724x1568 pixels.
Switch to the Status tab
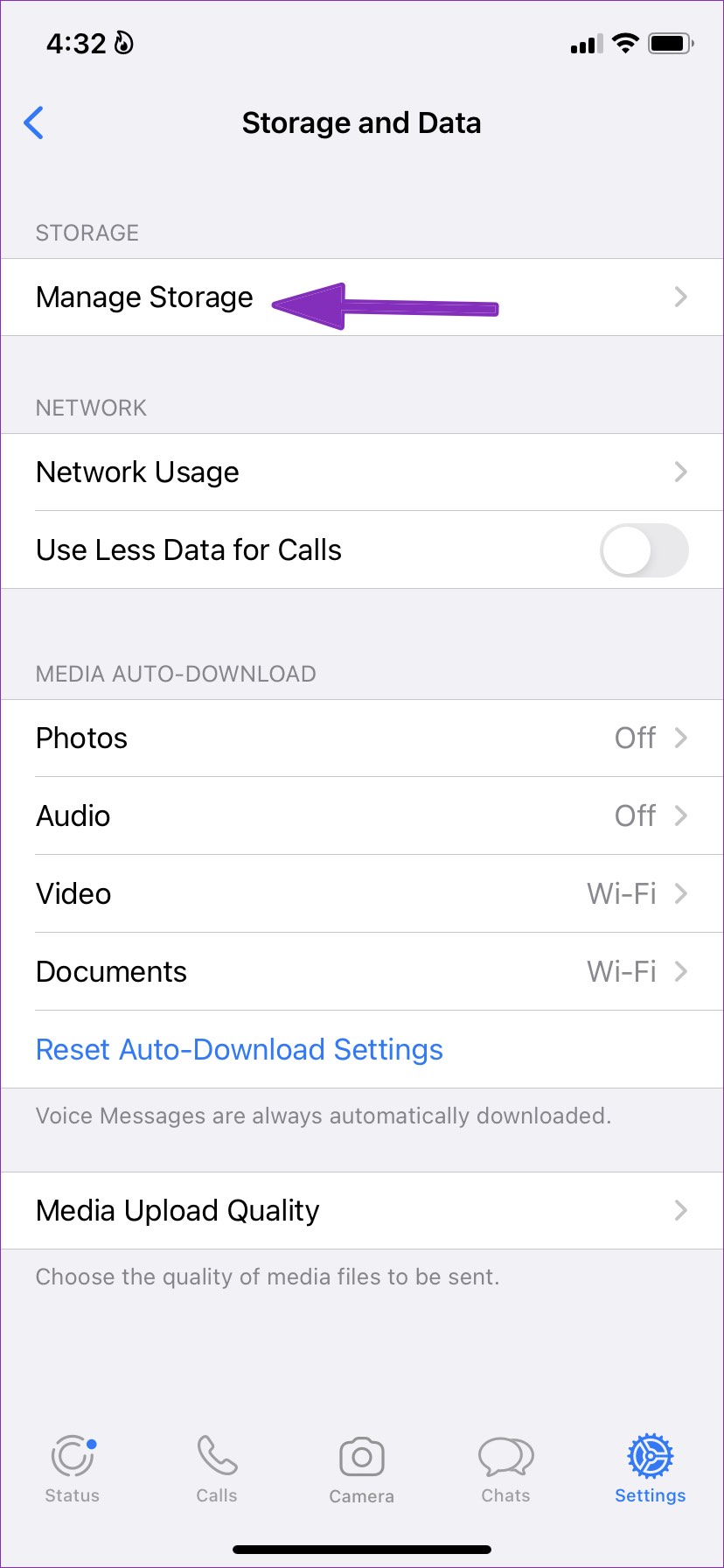73,1469
